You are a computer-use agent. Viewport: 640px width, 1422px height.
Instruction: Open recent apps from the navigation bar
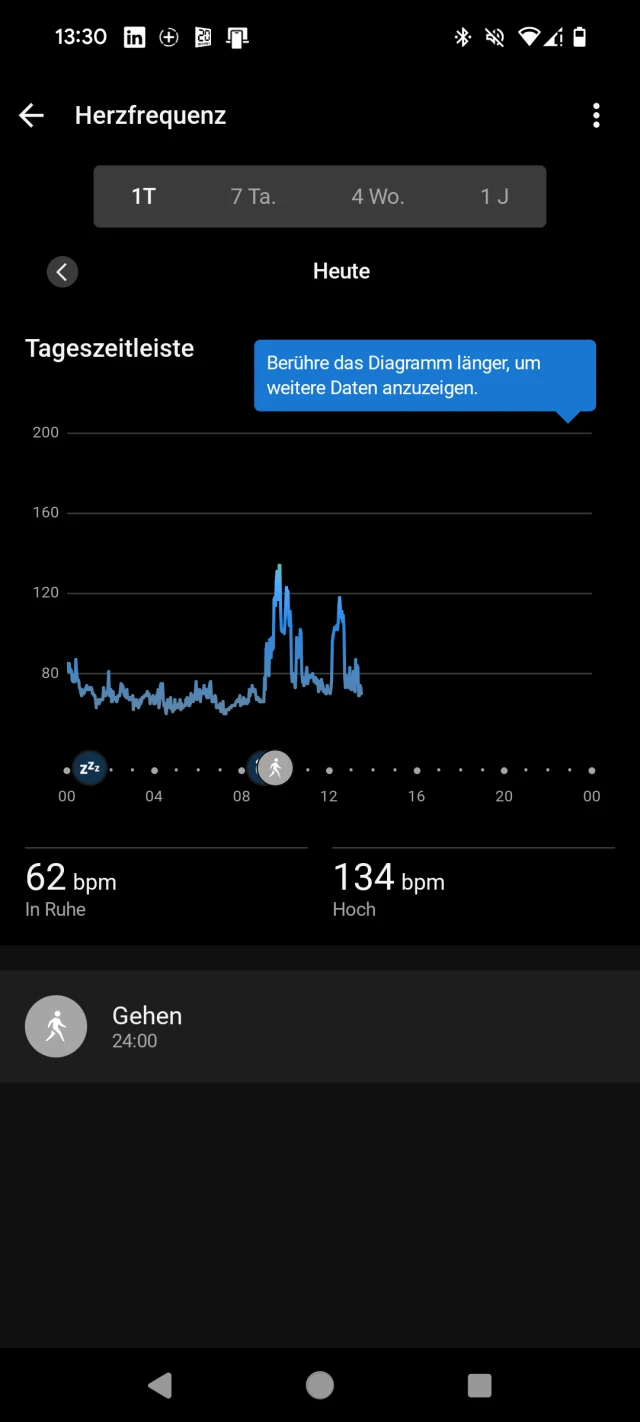point(479,1385)
